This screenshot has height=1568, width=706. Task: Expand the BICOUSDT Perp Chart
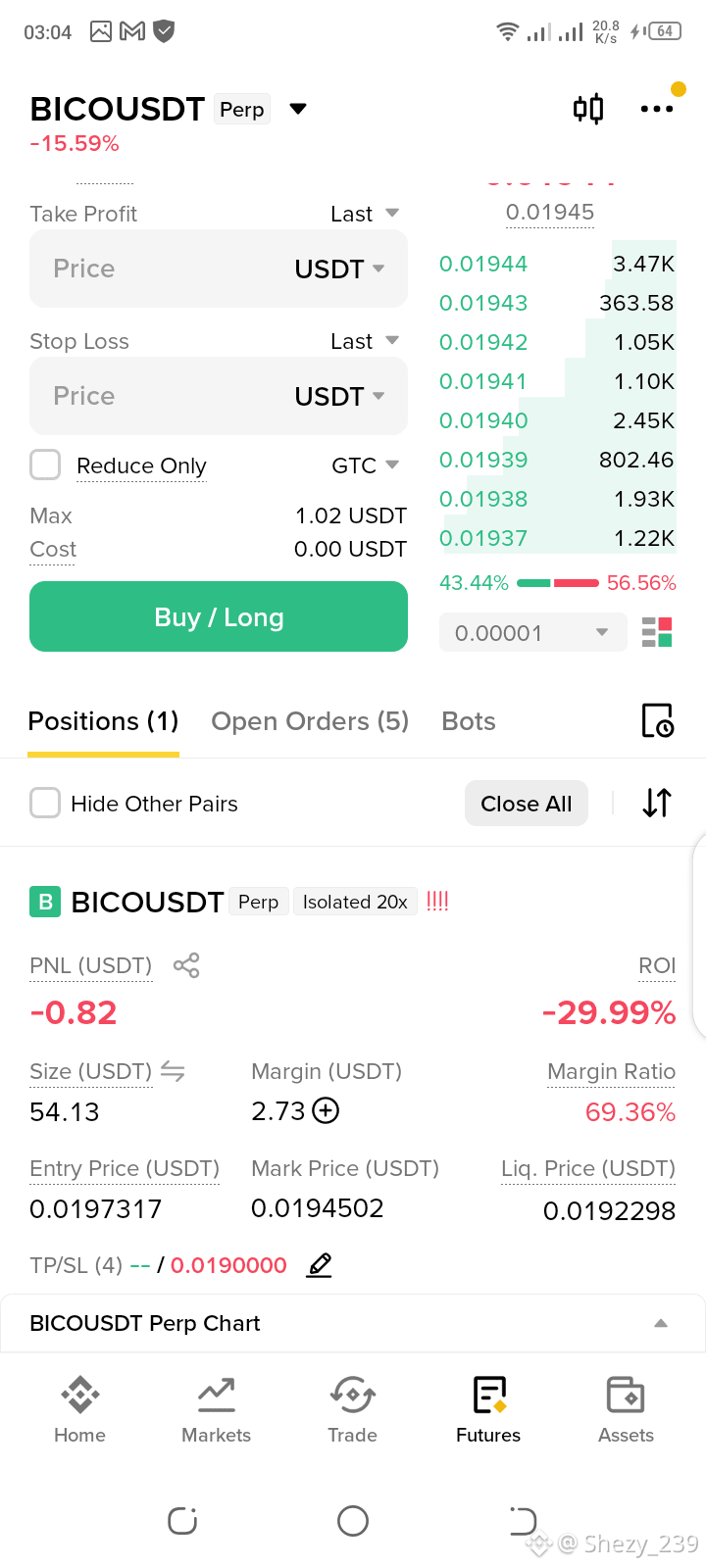pos(353,1323)
